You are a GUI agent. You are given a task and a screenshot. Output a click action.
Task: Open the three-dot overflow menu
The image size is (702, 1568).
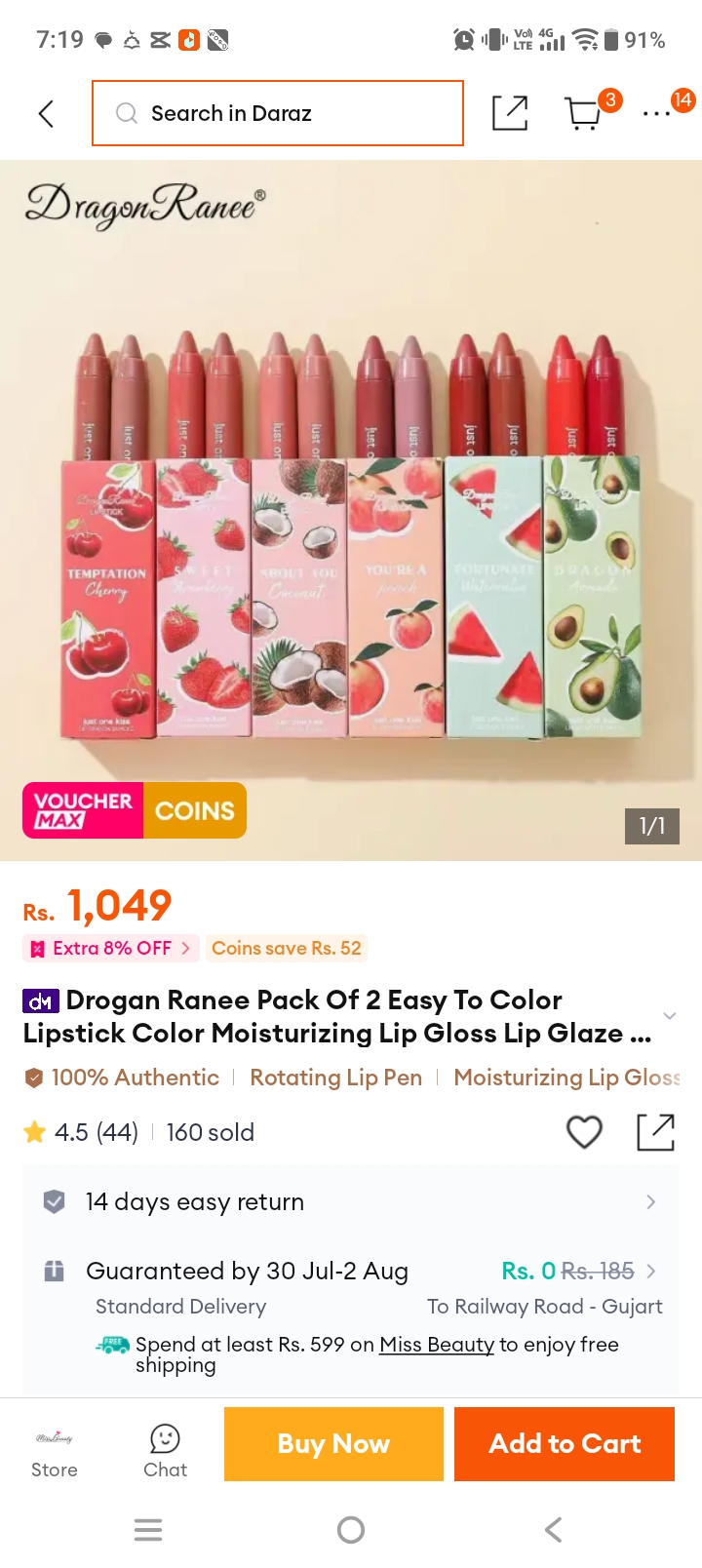tap(657, 114)
